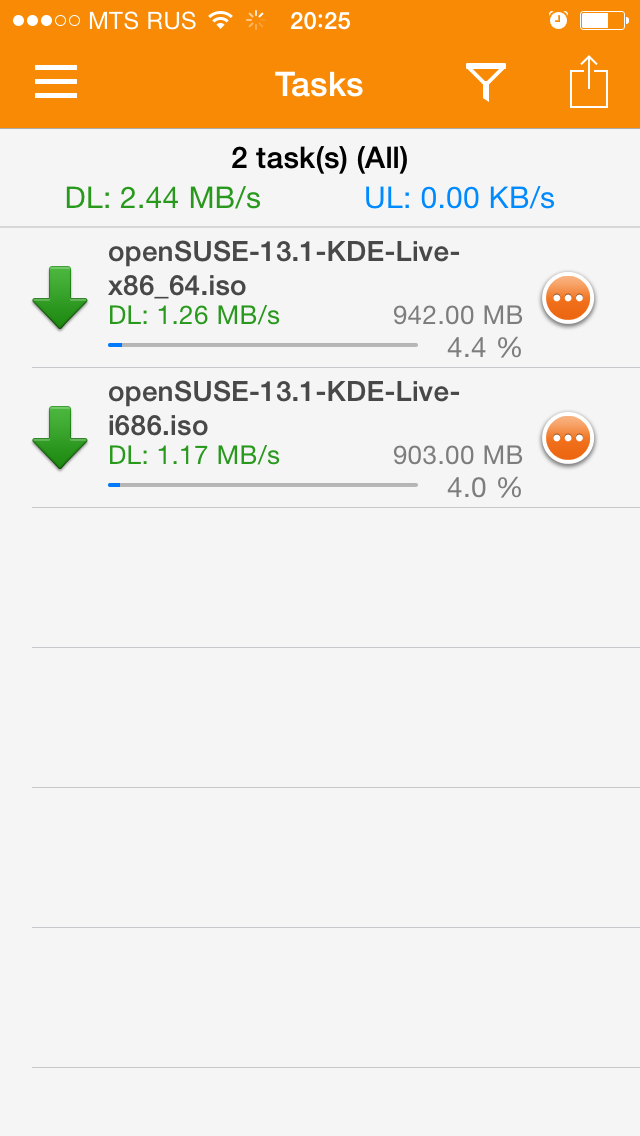Open the hamburger side menu
640x1136 pixels.
click(56, 82)
